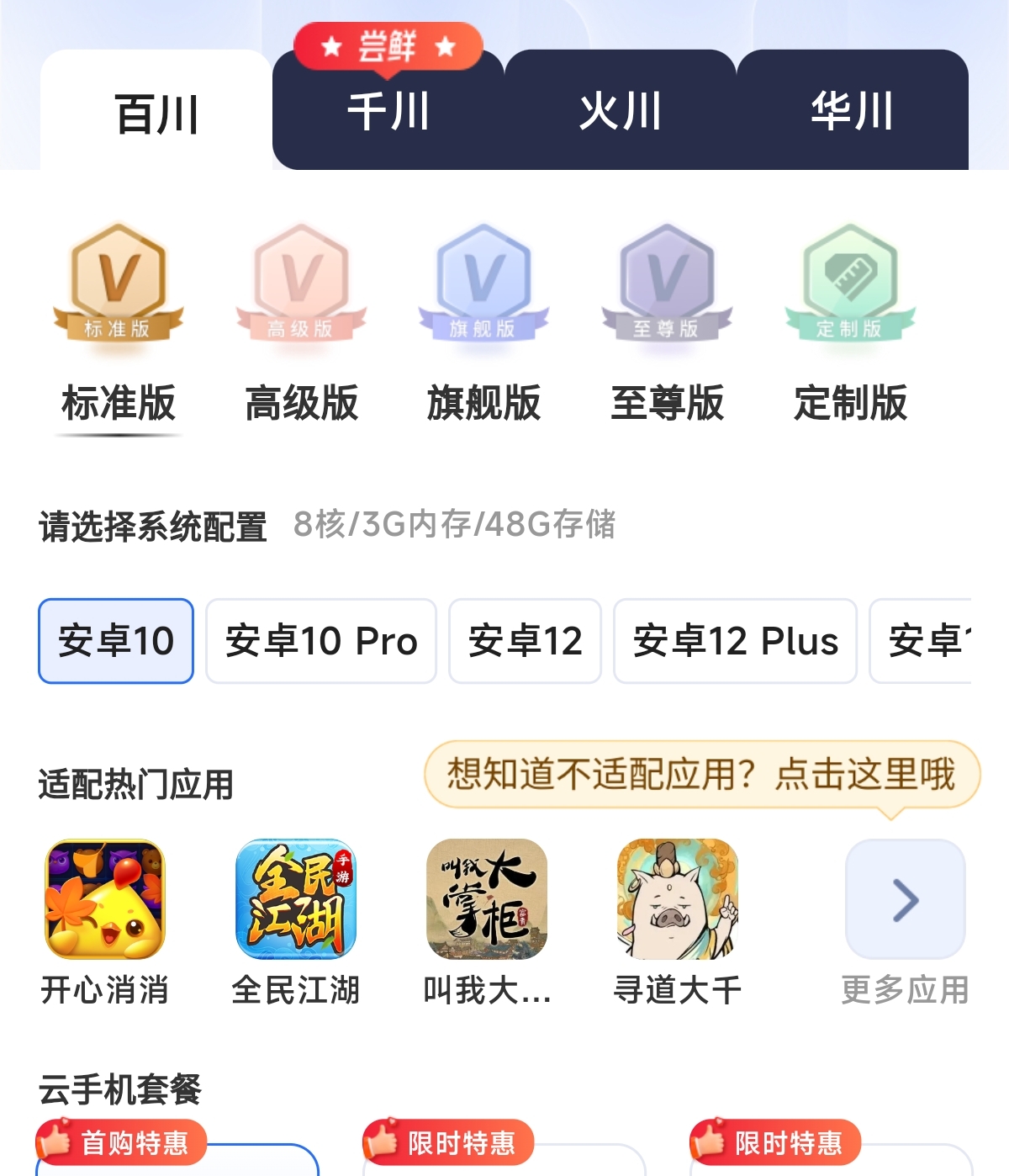
Task: Choose the 安卓10 Pro configuration
Action: (321, 641)
